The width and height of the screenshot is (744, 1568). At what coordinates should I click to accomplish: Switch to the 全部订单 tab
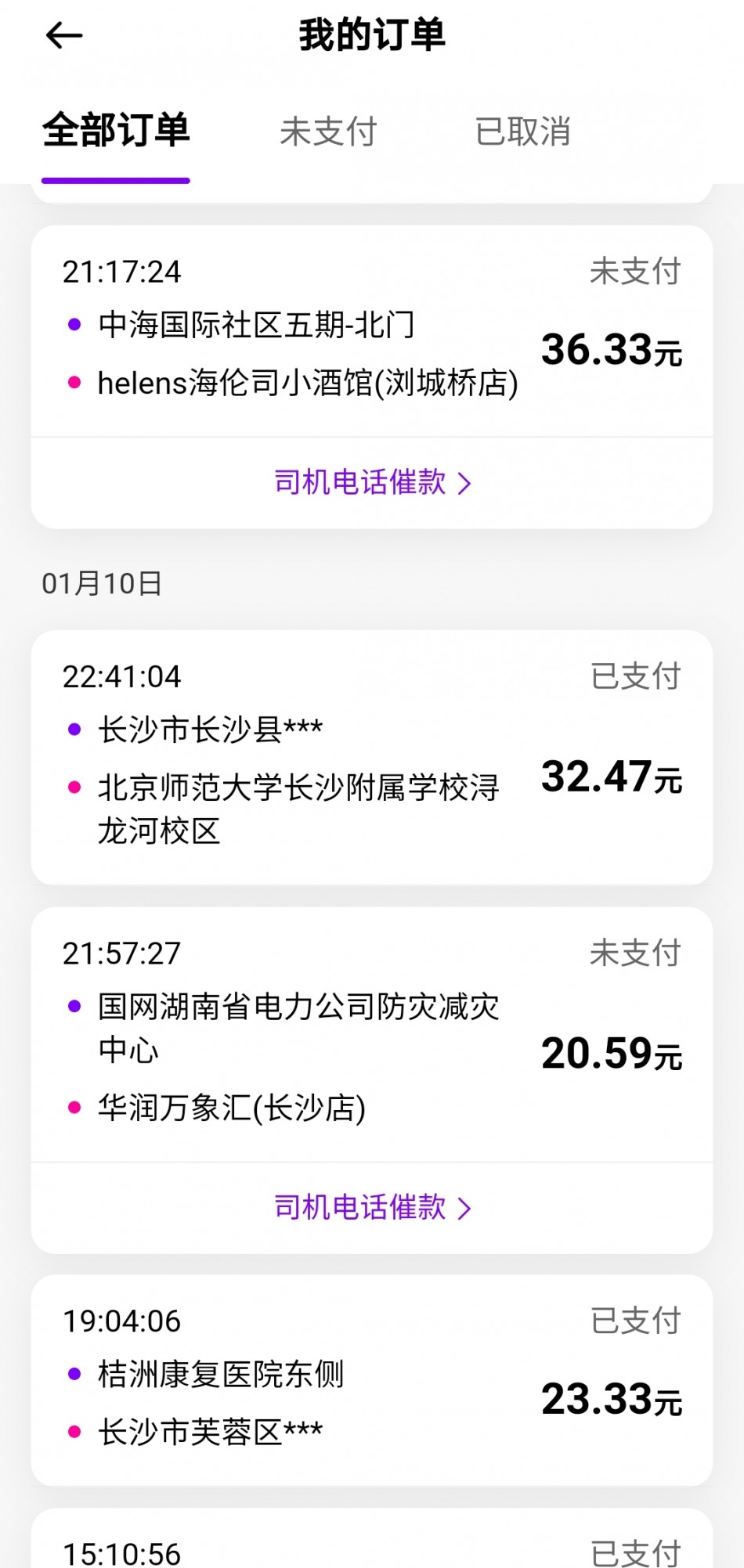(x=116, y=131)
